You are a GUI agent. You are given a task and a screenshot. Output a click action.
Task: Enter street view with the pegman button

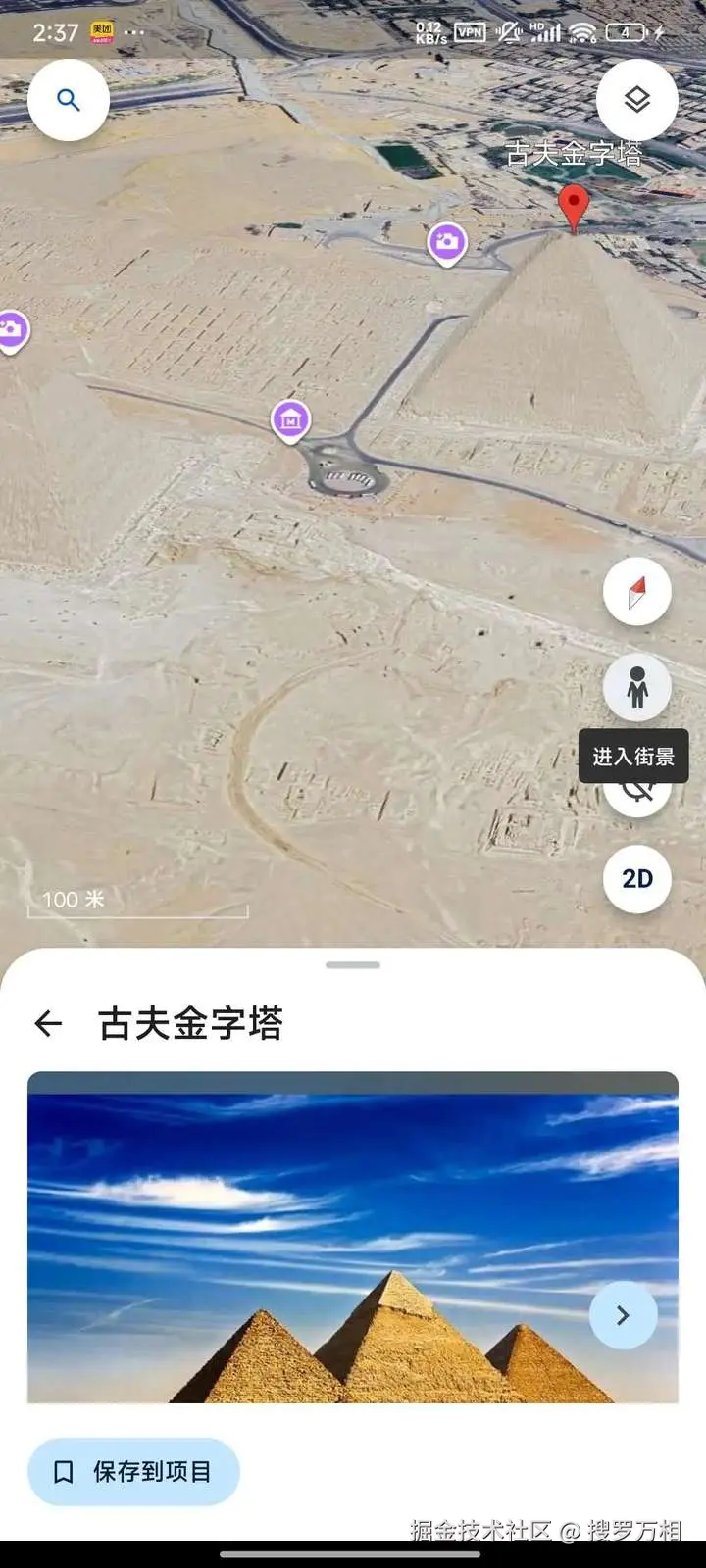(x=637, y=686)
